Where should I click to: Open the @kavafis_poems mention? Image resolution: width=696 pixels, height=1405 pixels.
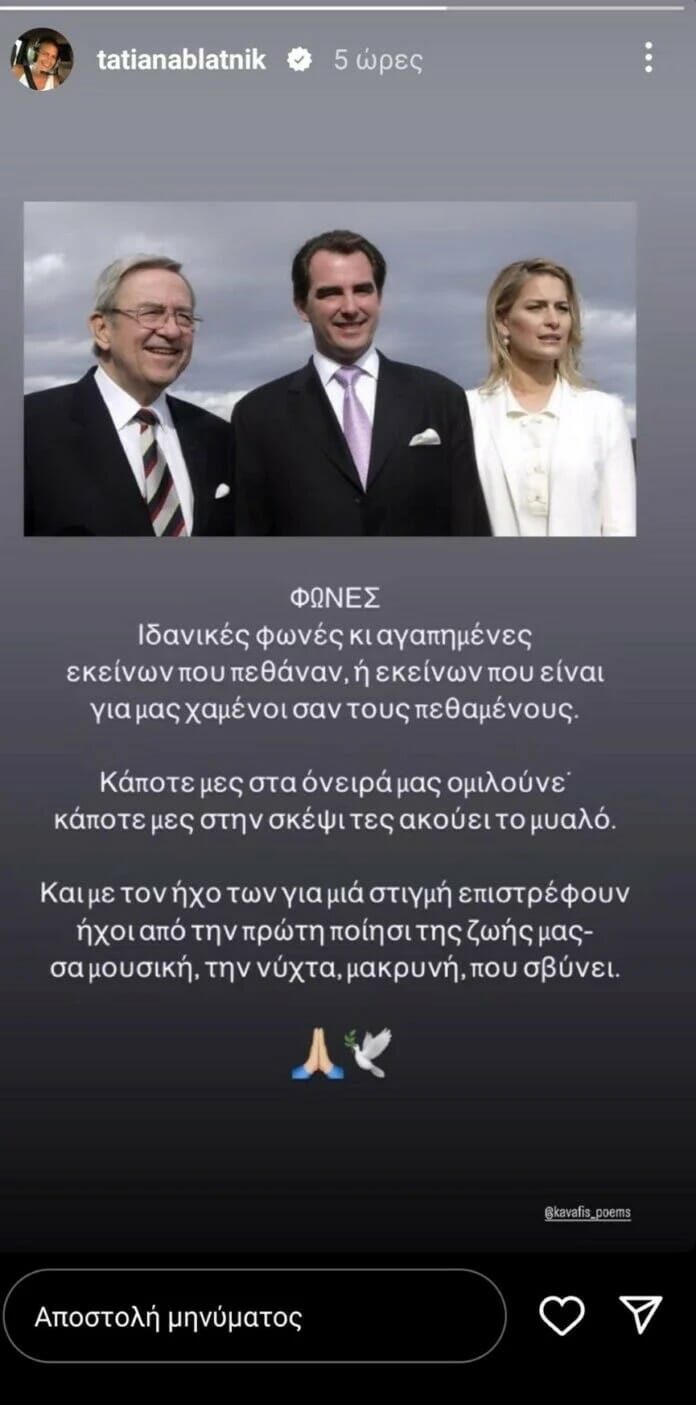pyautogui.click(x=587, y=1213)
